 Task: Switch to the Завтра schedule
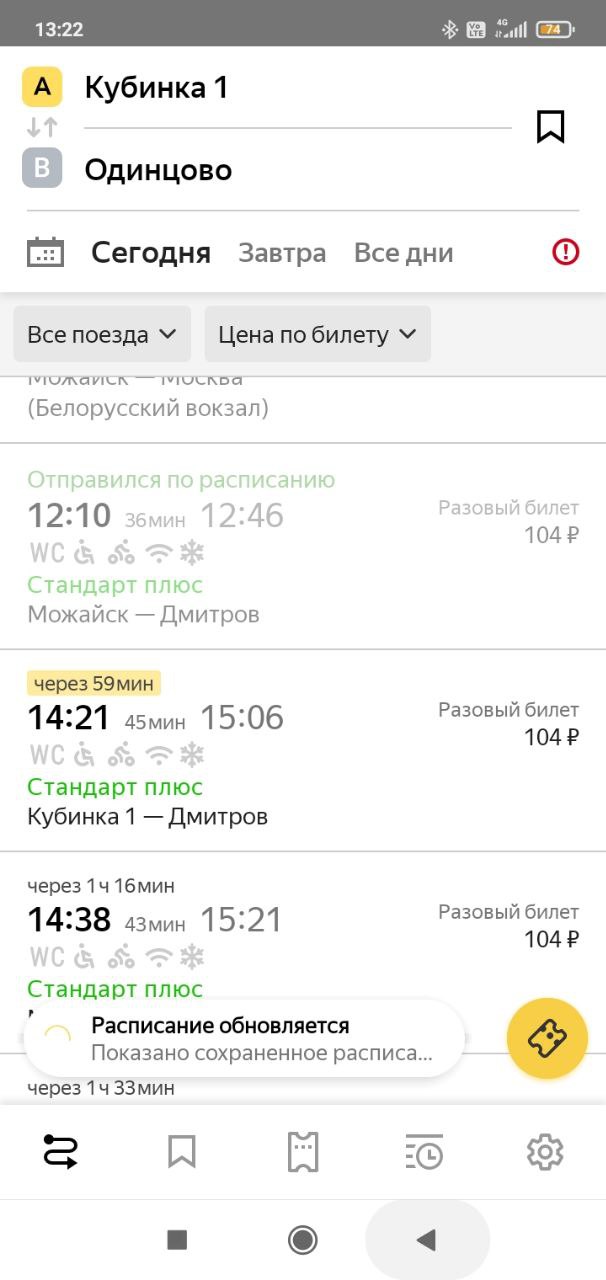(282, 253)
